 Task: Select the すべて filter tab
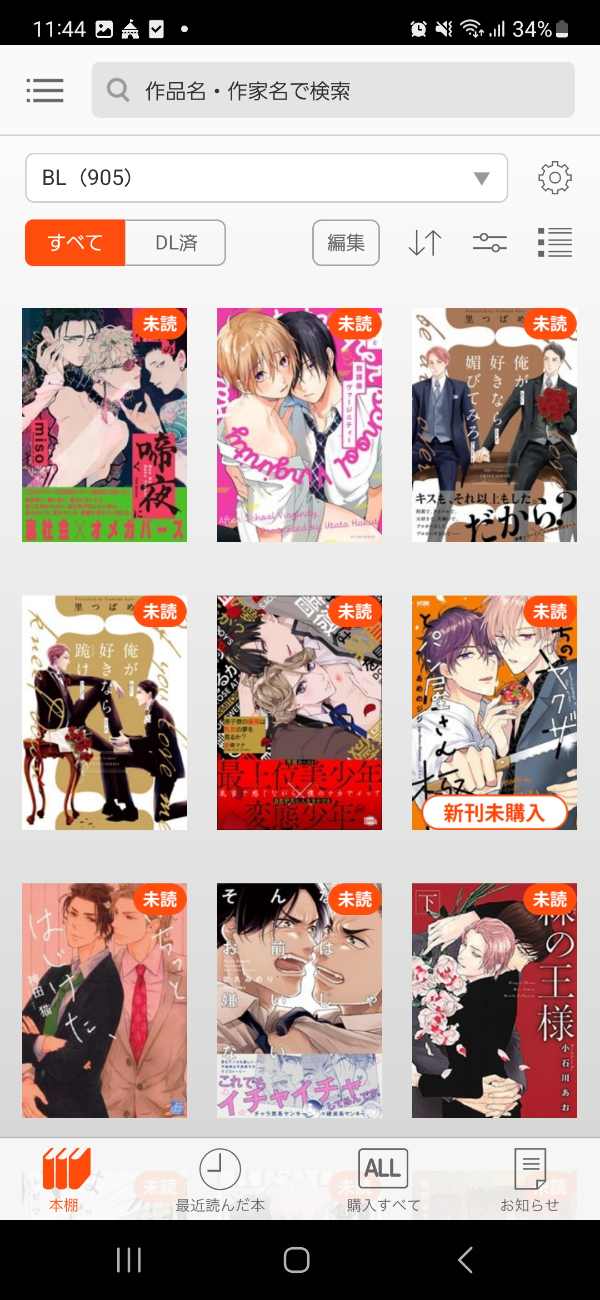(x=75, y=243)
